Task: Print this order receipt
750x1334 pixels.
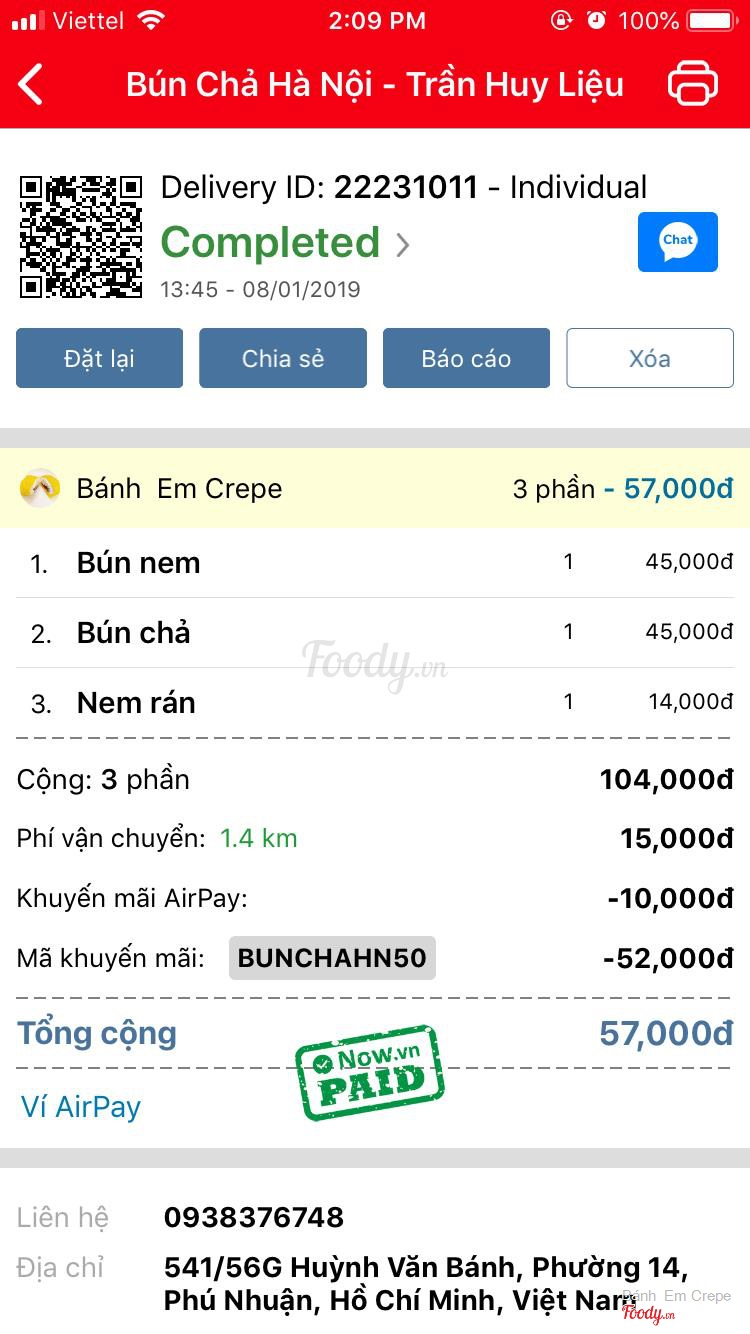Action: click(693, 83)
